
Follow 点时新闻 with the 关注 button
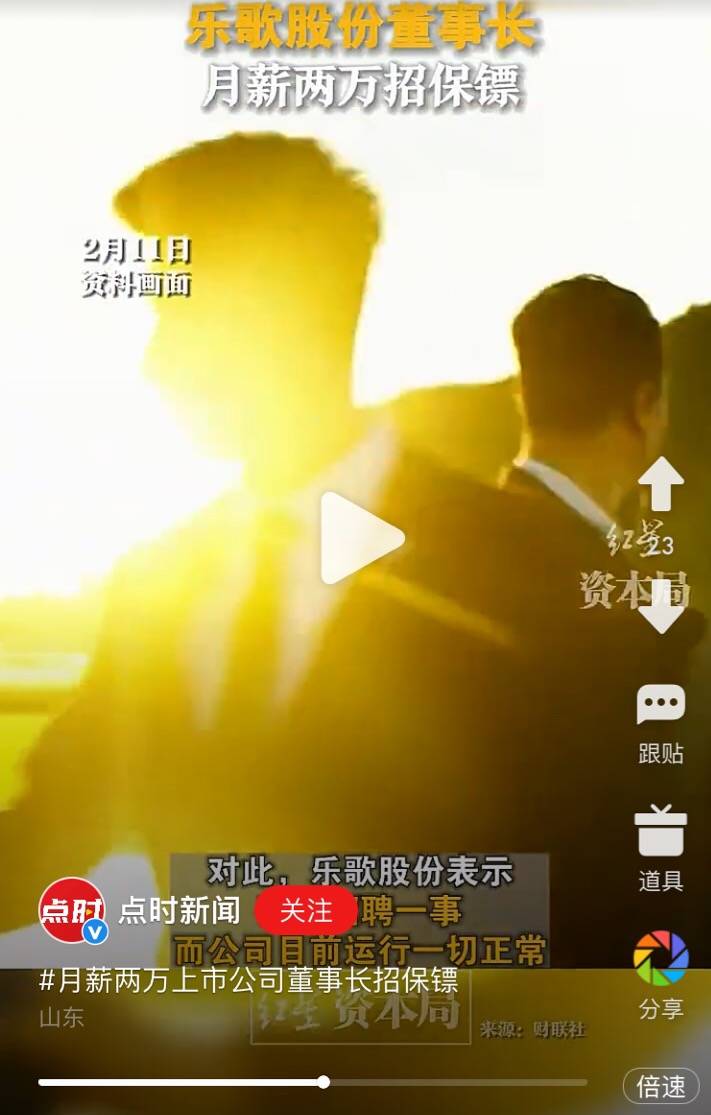pos(305,910)
